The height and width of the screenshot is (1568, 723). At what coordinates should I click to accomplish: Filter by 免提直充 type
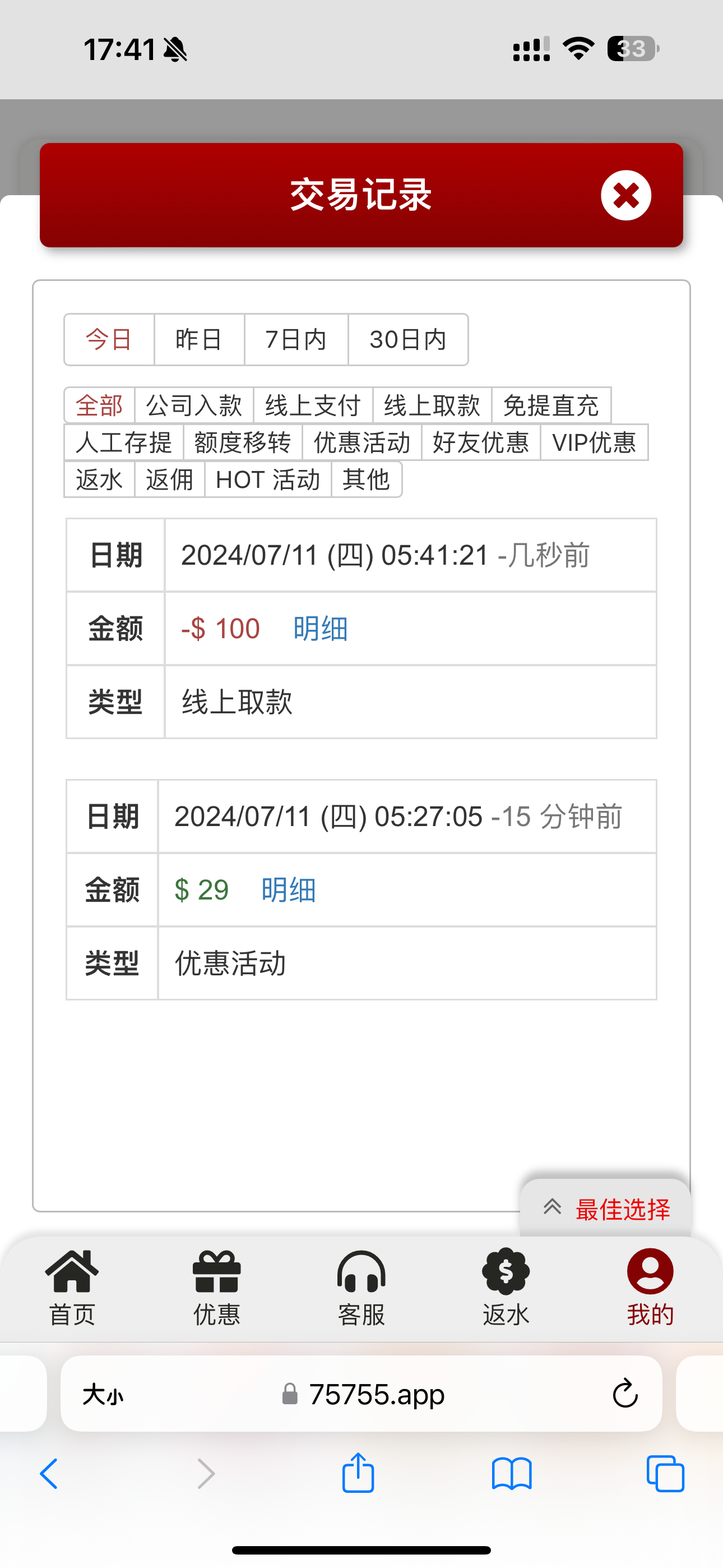click(x=551, y=405)
